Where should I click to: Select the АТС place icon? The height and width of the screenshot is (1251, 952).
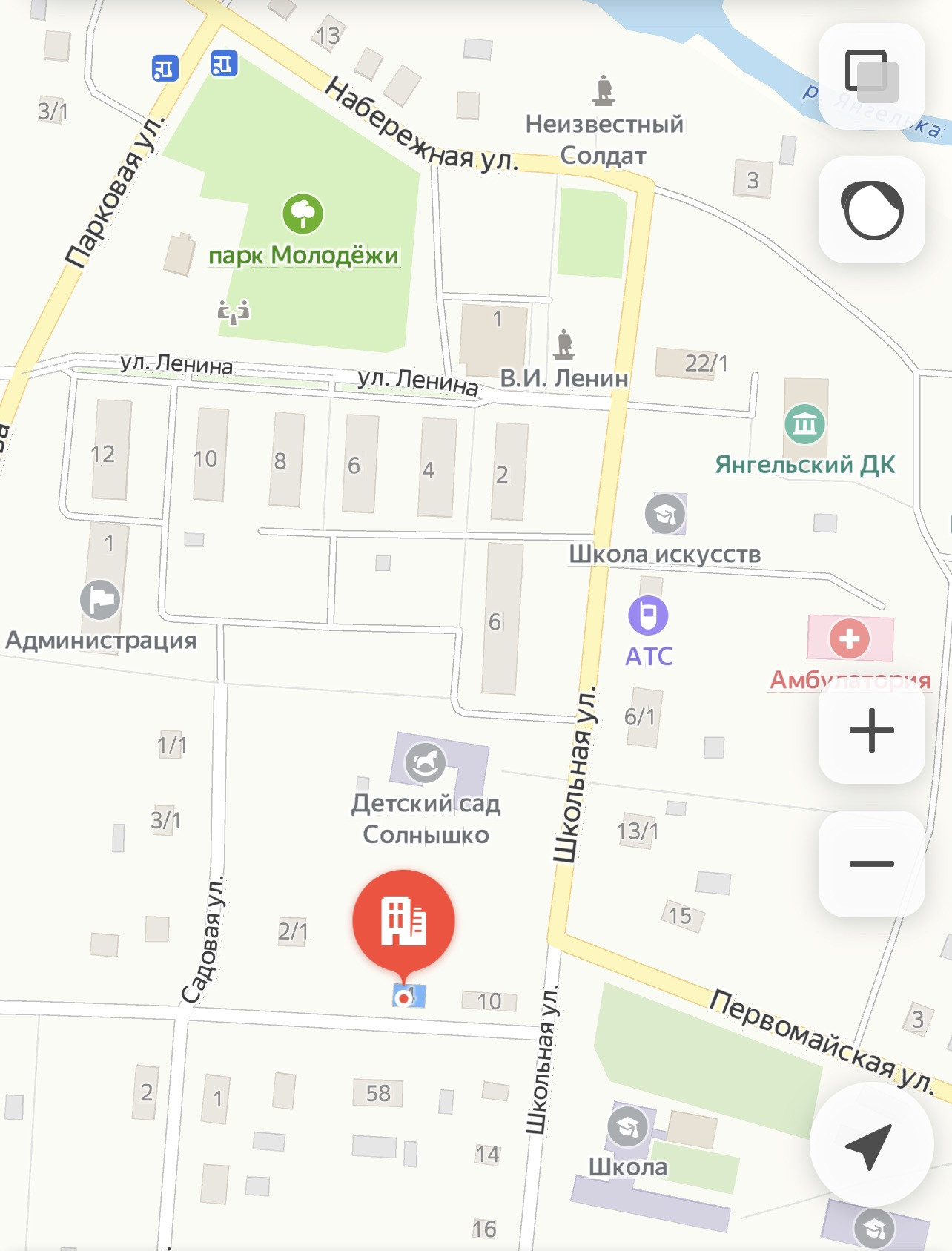[x=649, y=615]
